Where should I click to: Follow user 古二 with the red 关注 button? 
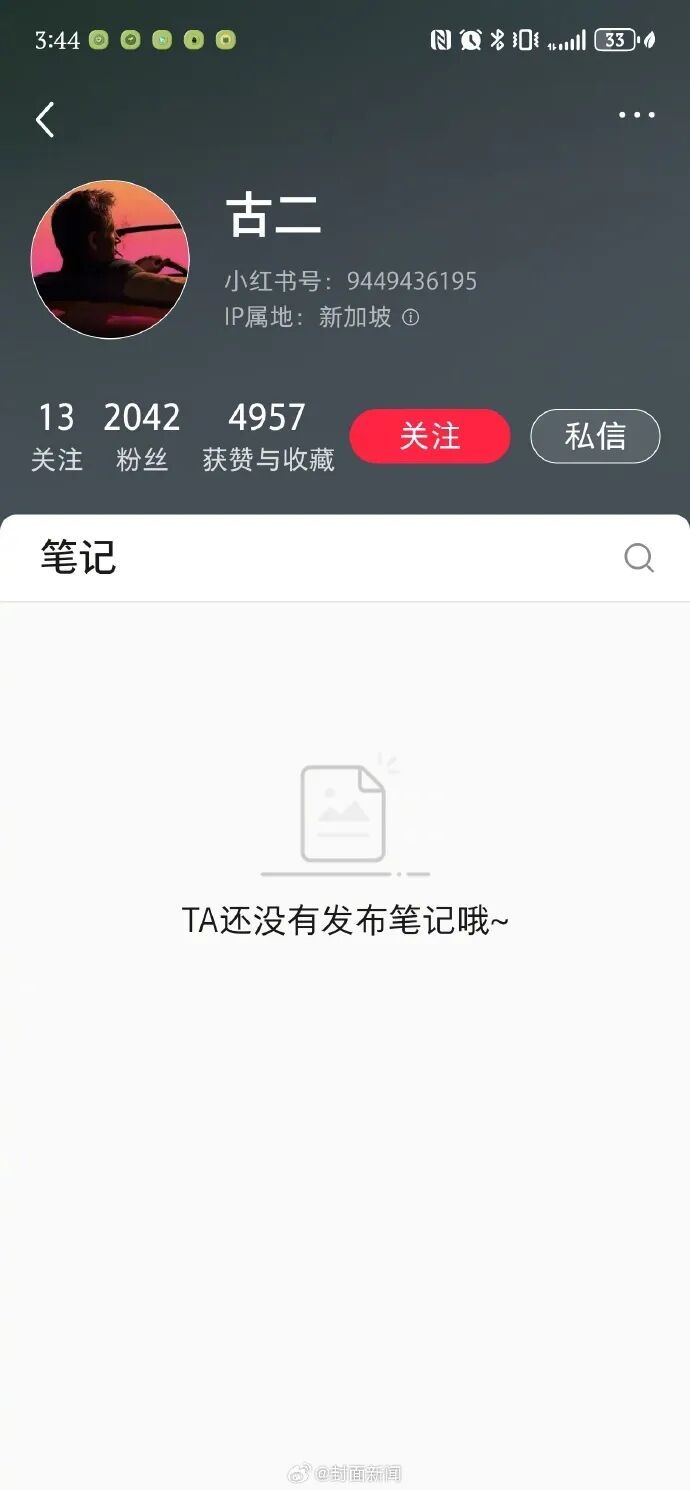click(x=430, y=436)
